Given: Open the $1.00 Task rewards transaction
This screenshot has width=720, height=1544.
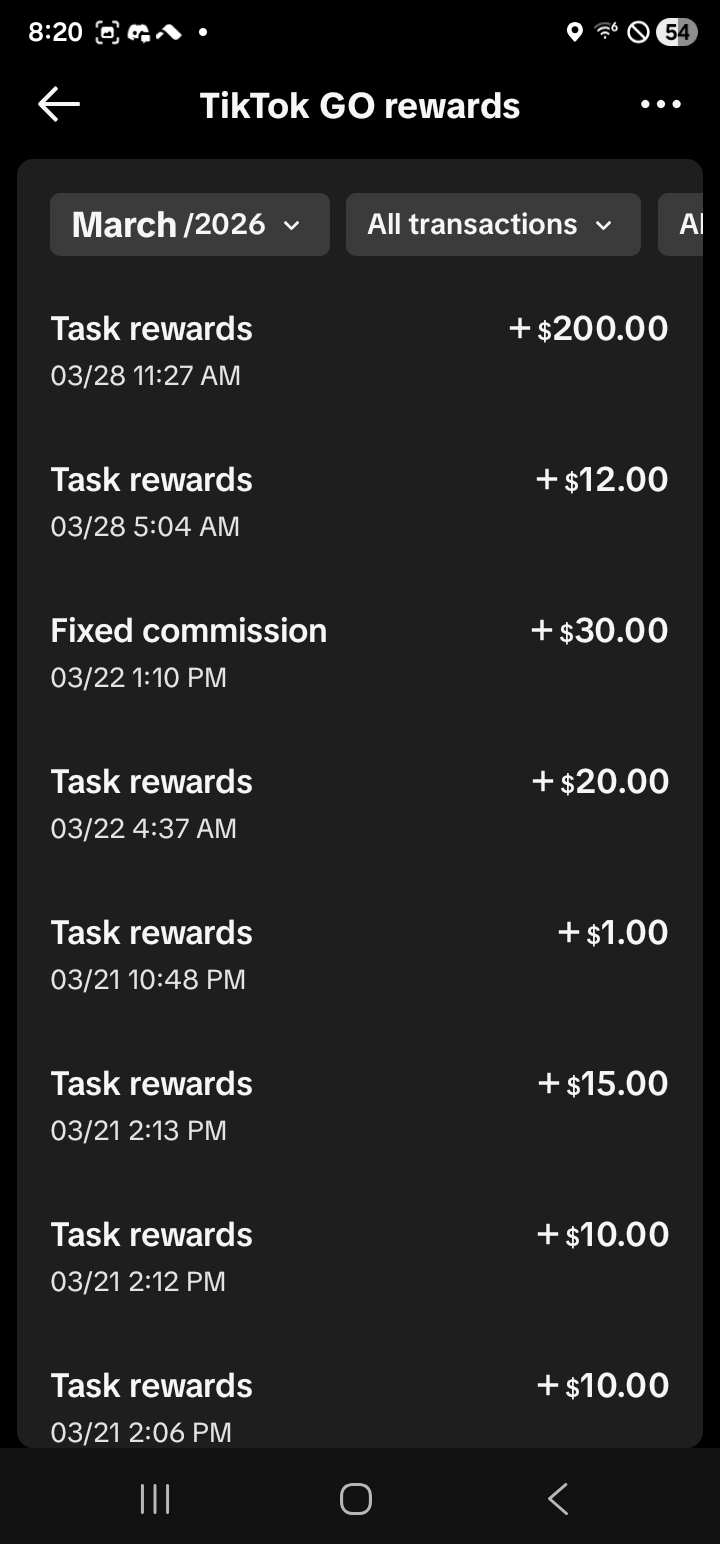Looking at the screenshot, I should [x=360, y=955].
